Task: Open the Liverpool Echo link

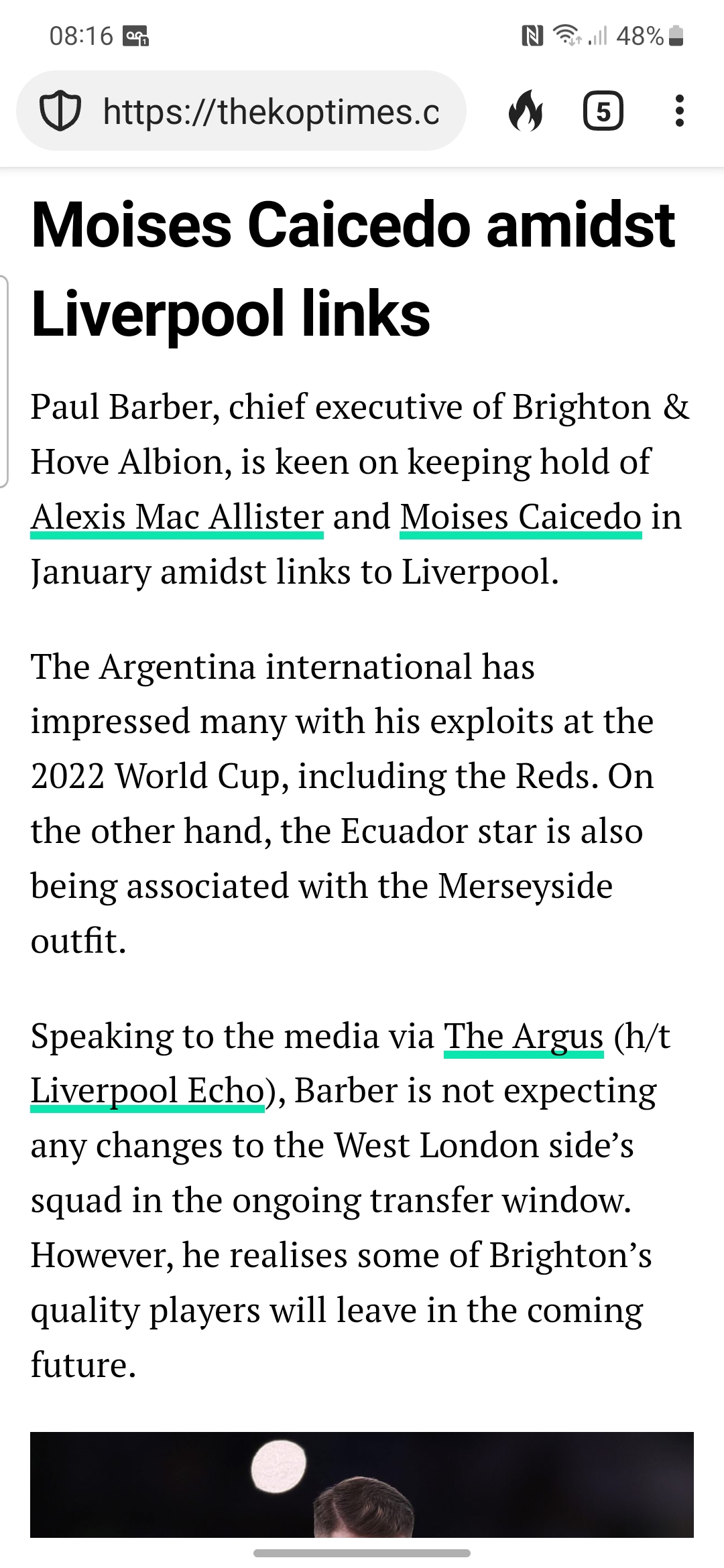Action: 147,1092
